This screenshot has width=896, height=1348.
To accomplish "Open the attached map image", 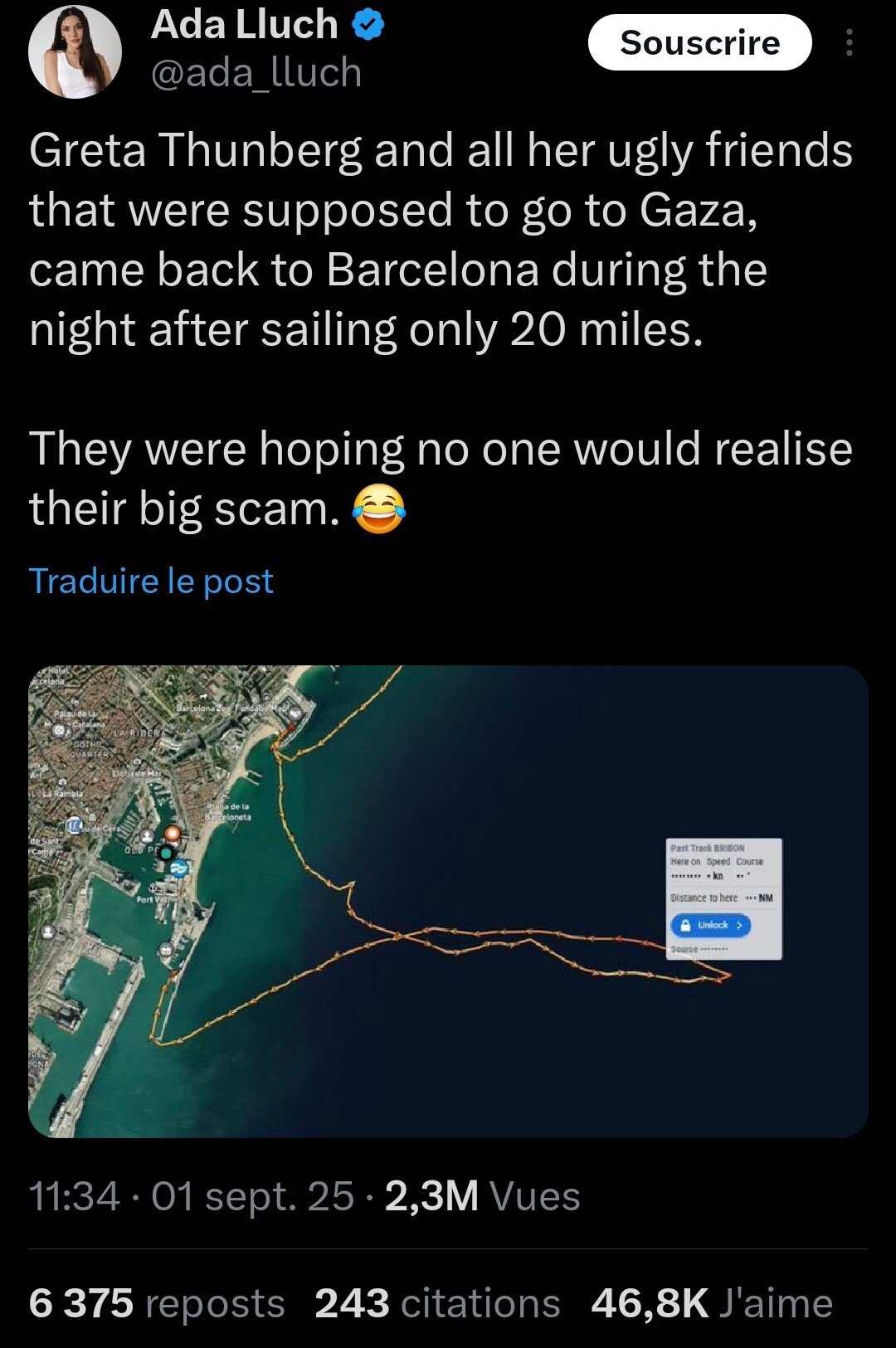I will [448, 901].
